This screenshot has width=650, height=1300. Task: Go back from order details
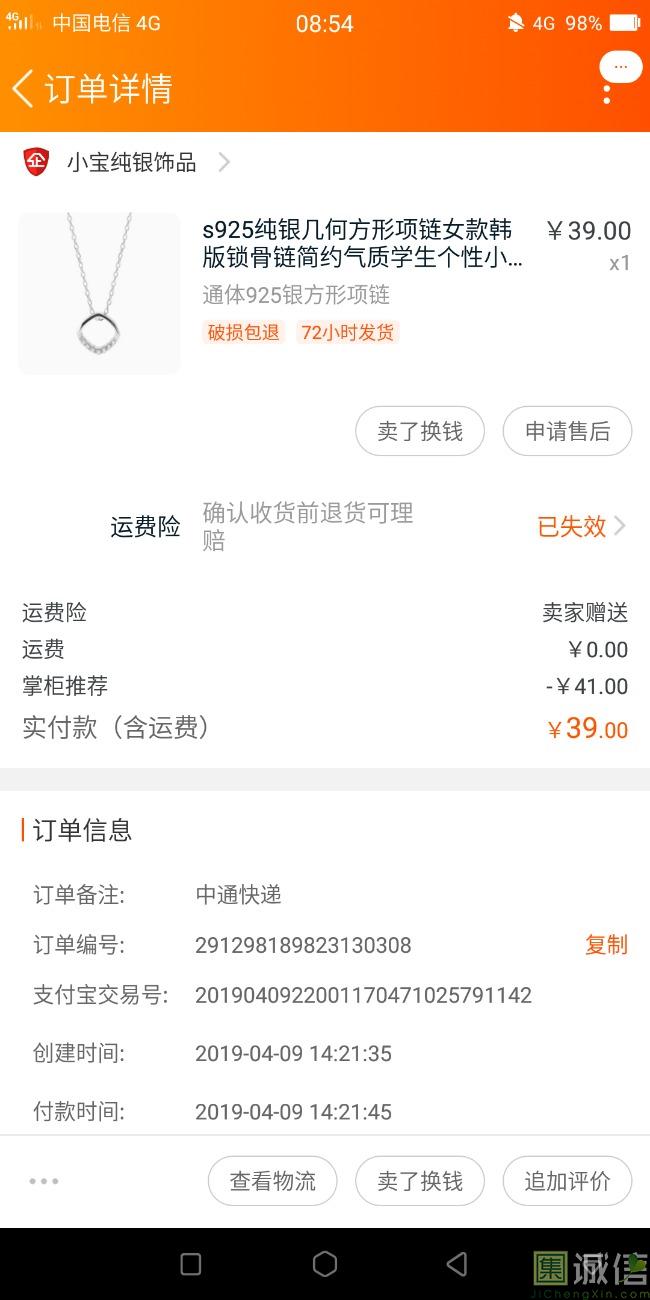click(24, 88)
